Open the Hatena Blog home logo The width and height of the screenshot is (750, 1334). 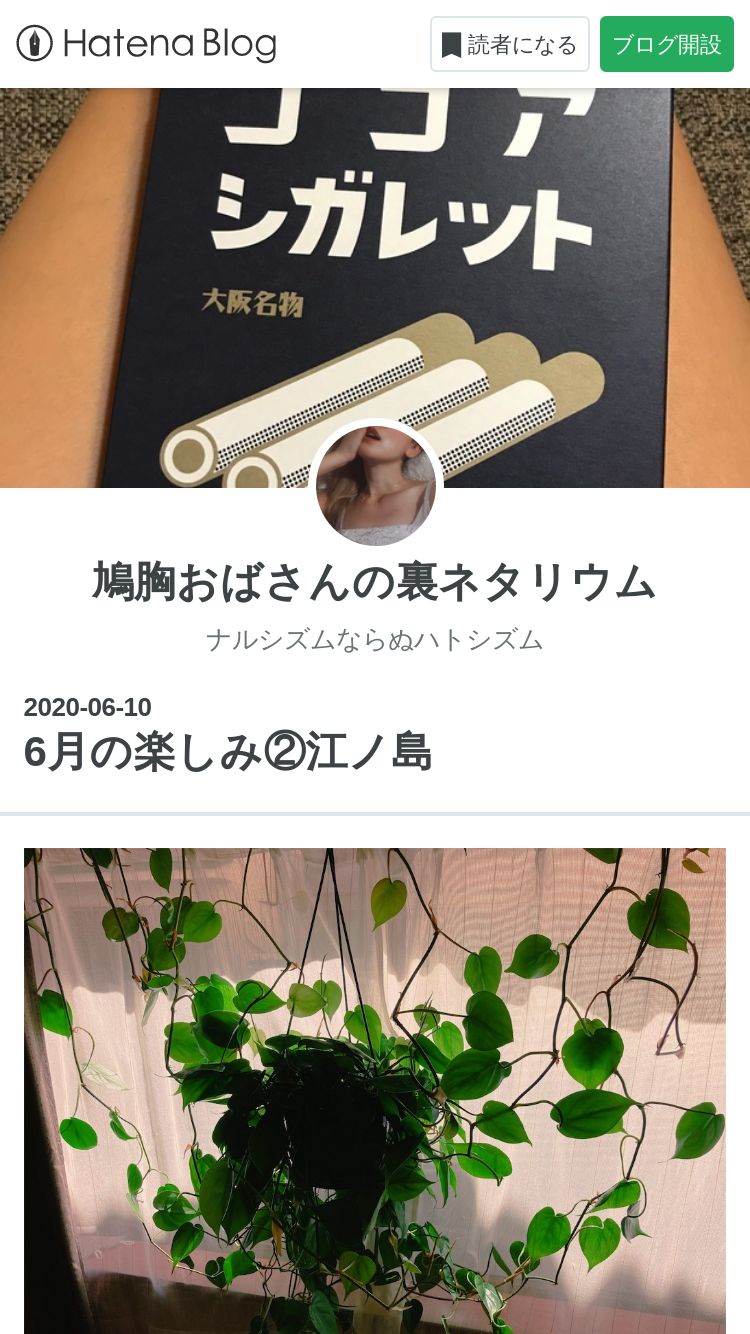coord(146,44)
